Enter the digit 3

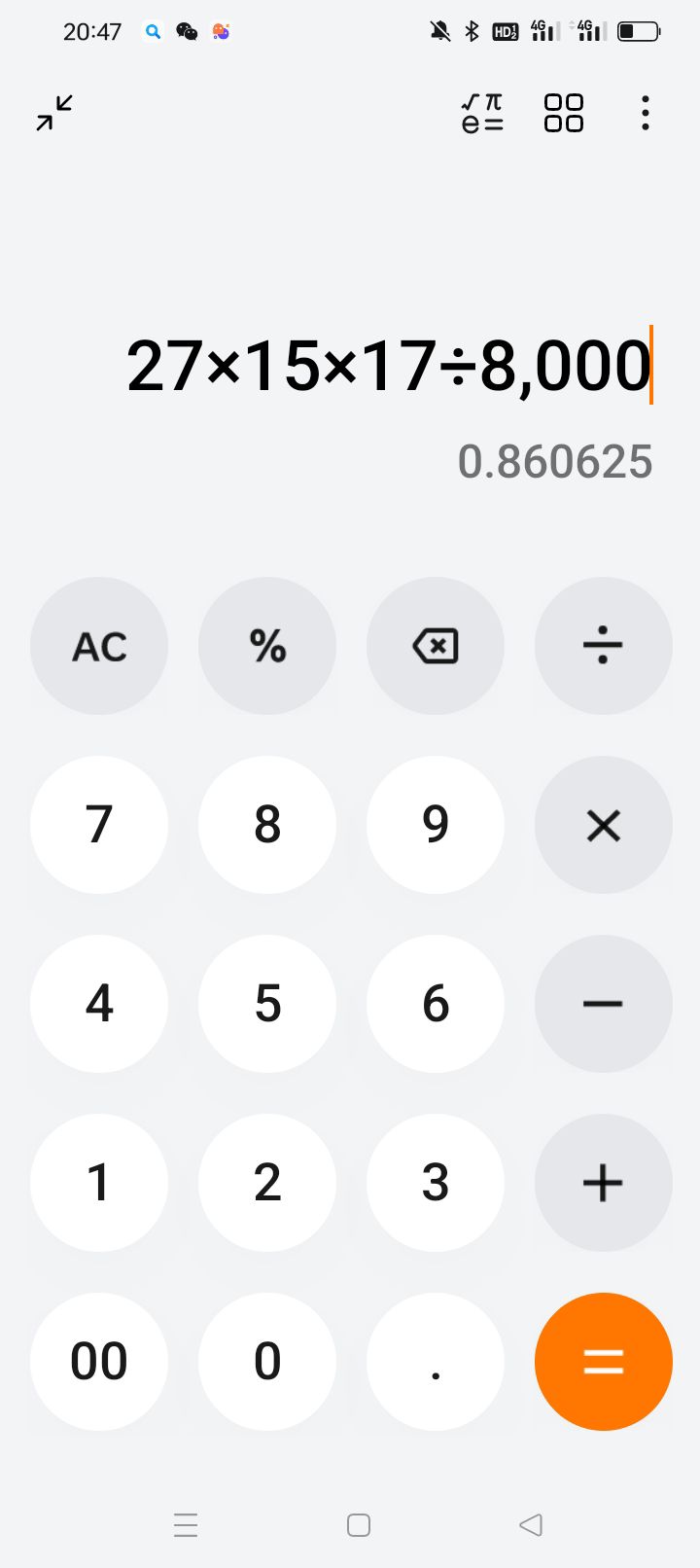[436, 1183]
